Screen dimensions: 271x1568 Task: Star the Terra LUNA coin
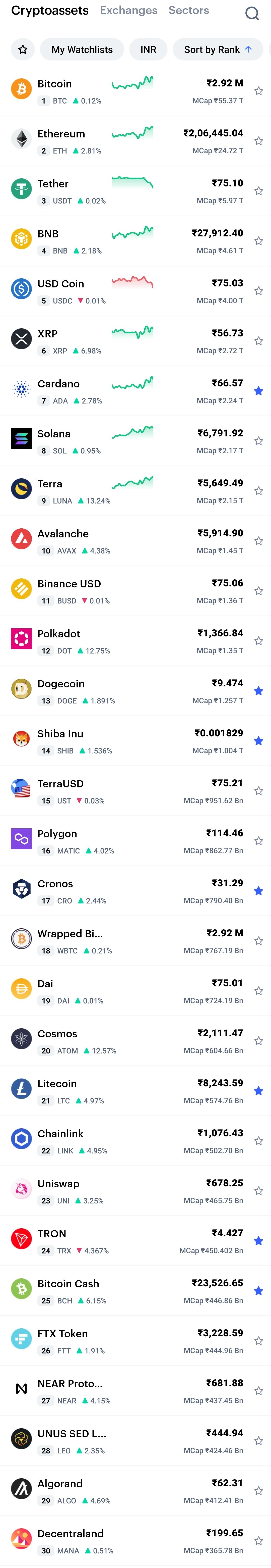click(x=258, y=491)
